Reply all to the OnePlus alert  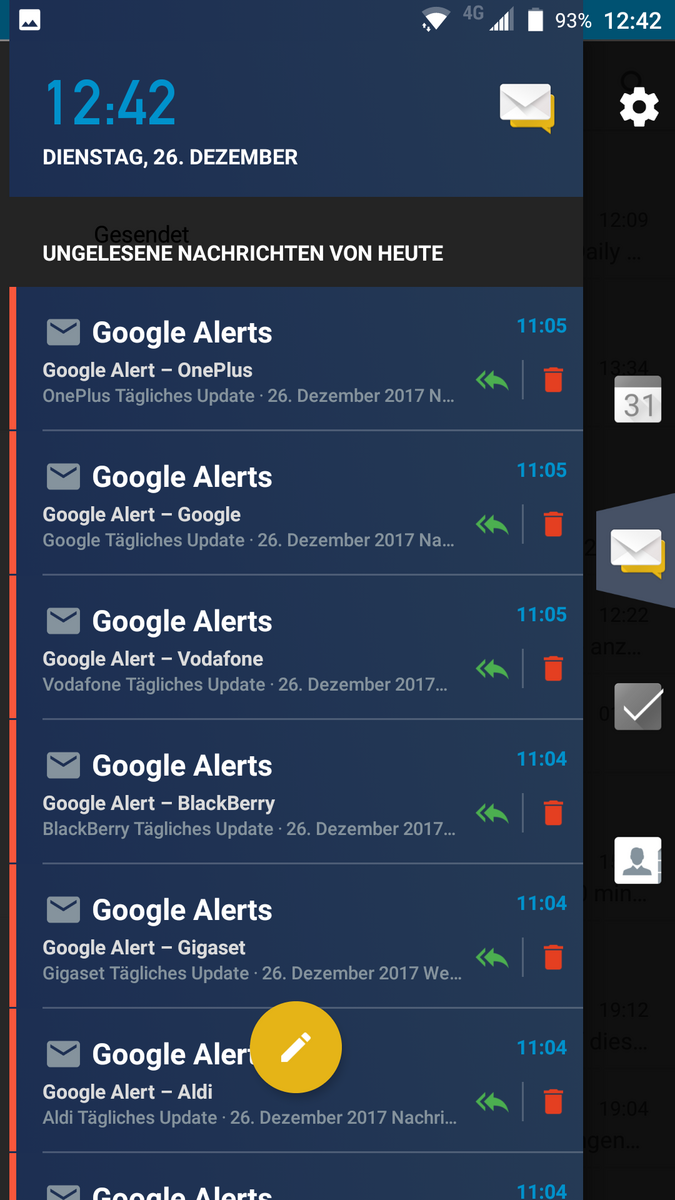(x=492, y=380)
